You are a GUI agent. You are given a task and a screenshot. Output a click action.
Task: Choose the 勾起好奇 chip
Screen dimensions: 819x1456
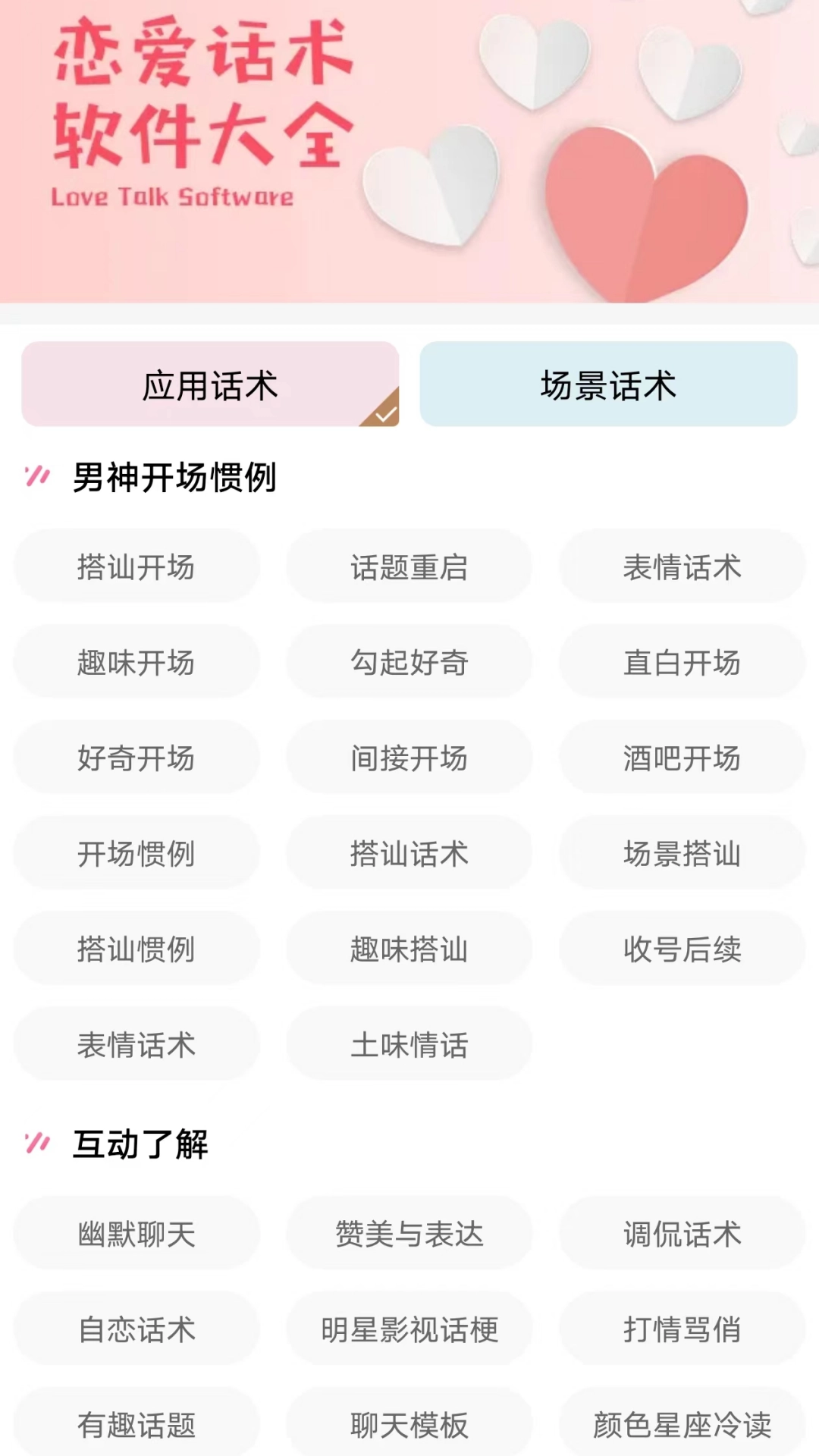click(x=409, y=662)
